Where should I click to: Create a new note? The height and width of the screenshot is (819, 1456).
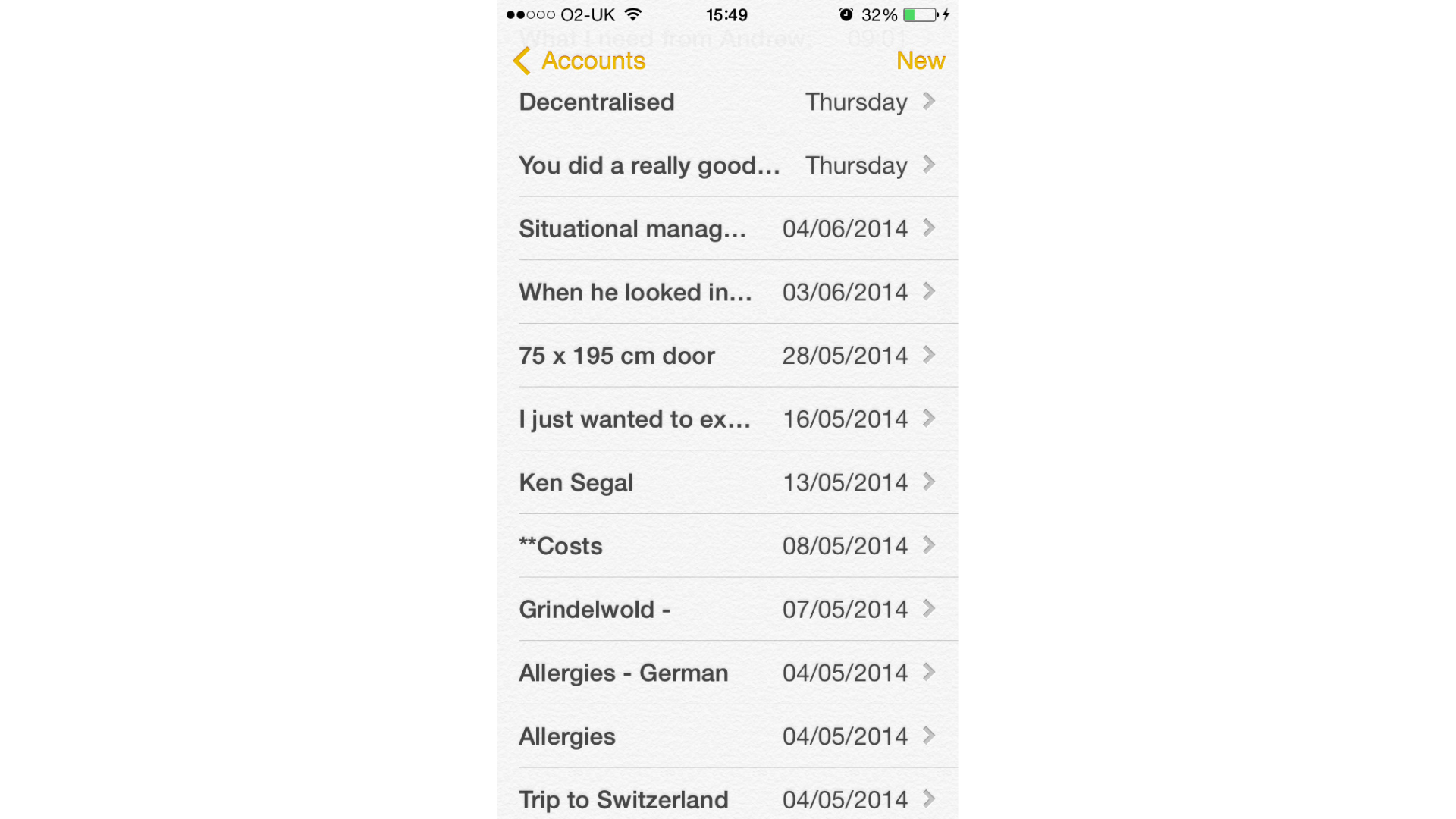920,61
